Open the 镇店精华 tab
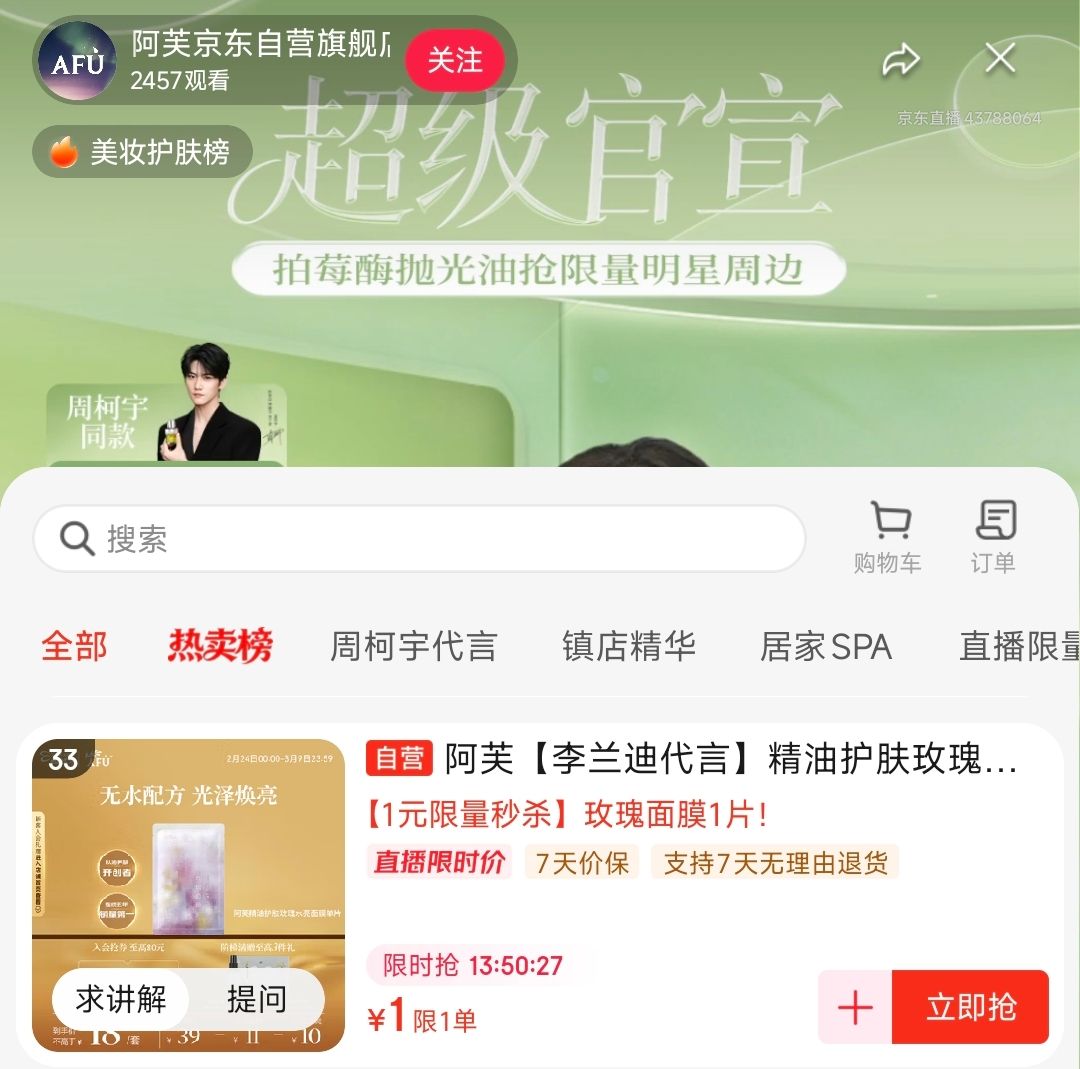 click(x=628, y=646)
